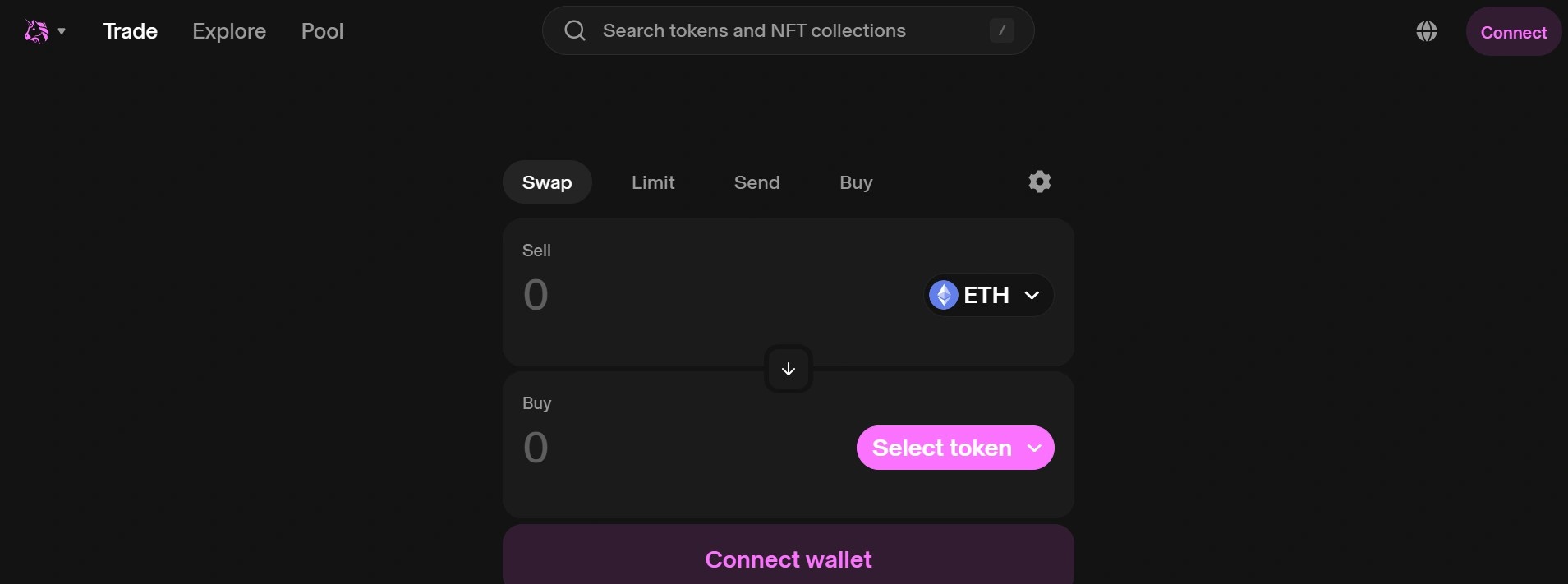Screen dimensions: 1568x584
Task: Open the Uniswap logo dropdown menu
Action: pos(44,31)
